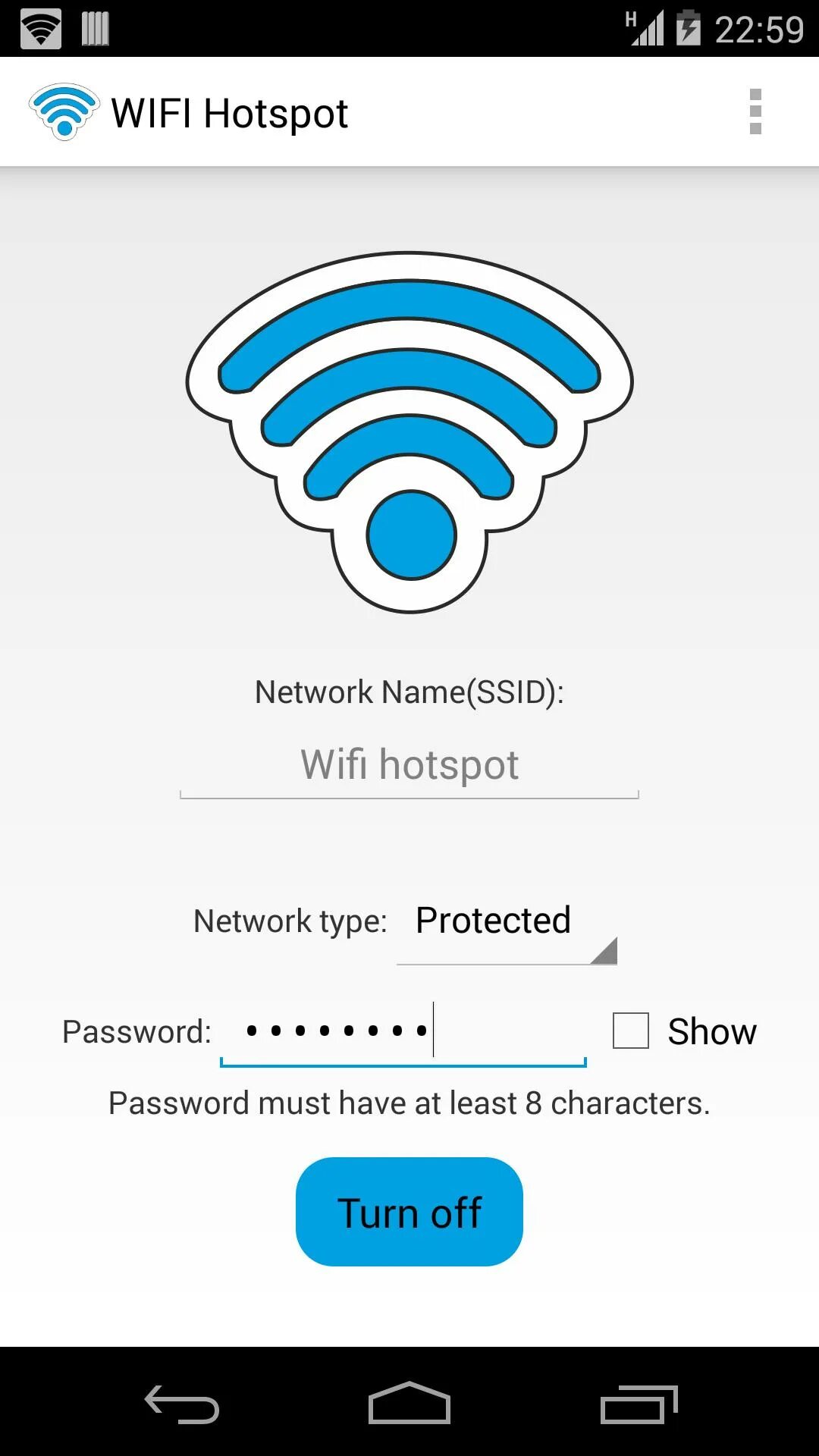819x1456 pixels.
Task: Tap the Turn off button
Action: tap(409, 1212)
